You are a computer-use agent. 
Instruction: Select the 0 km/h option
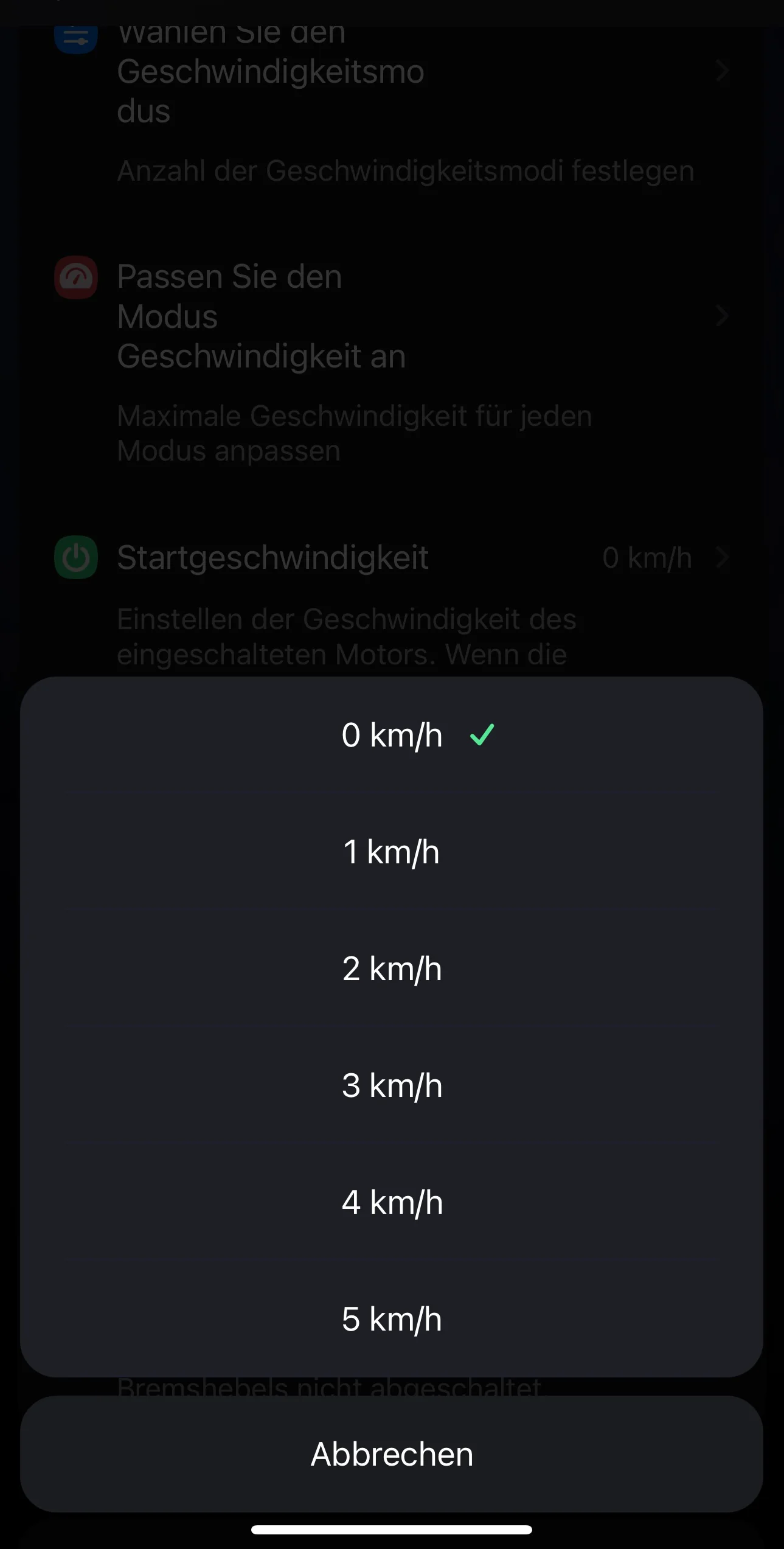point(392,735)
